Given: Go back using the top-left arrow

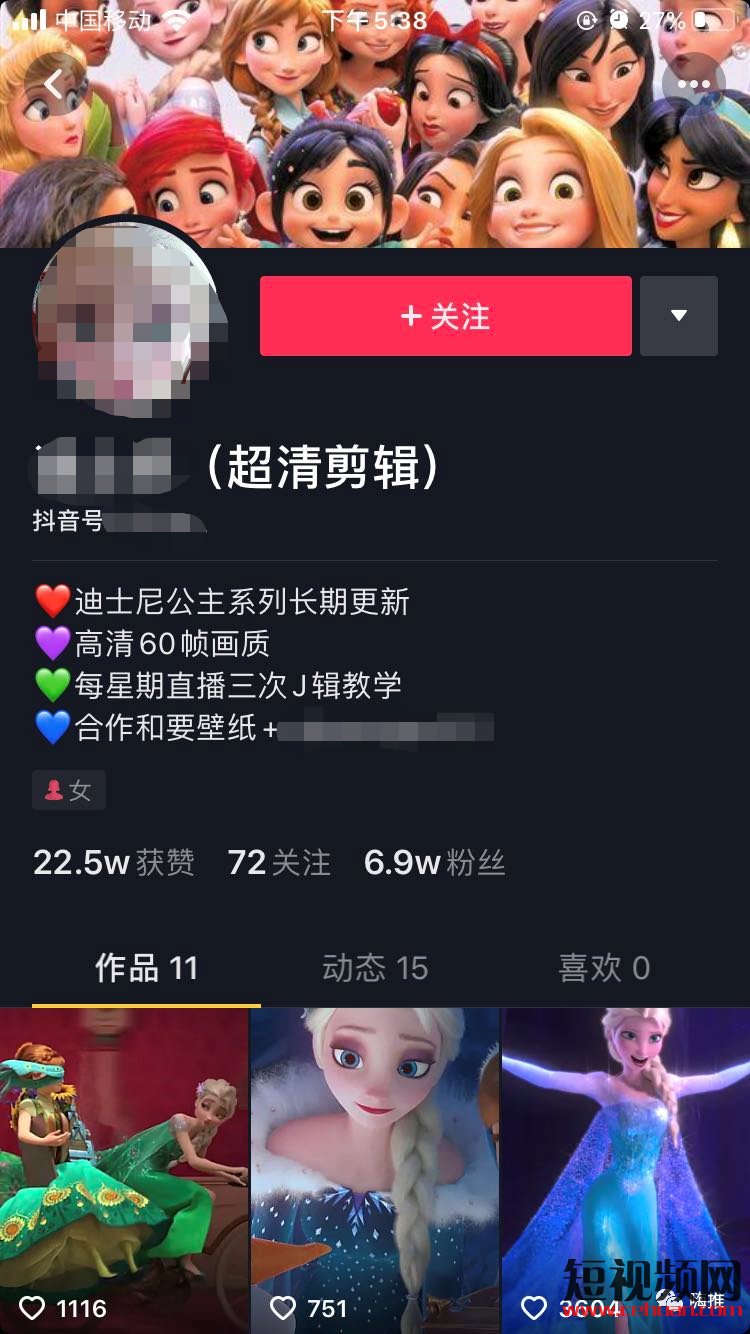Looking at the screenshot, I should click(54, 85).
